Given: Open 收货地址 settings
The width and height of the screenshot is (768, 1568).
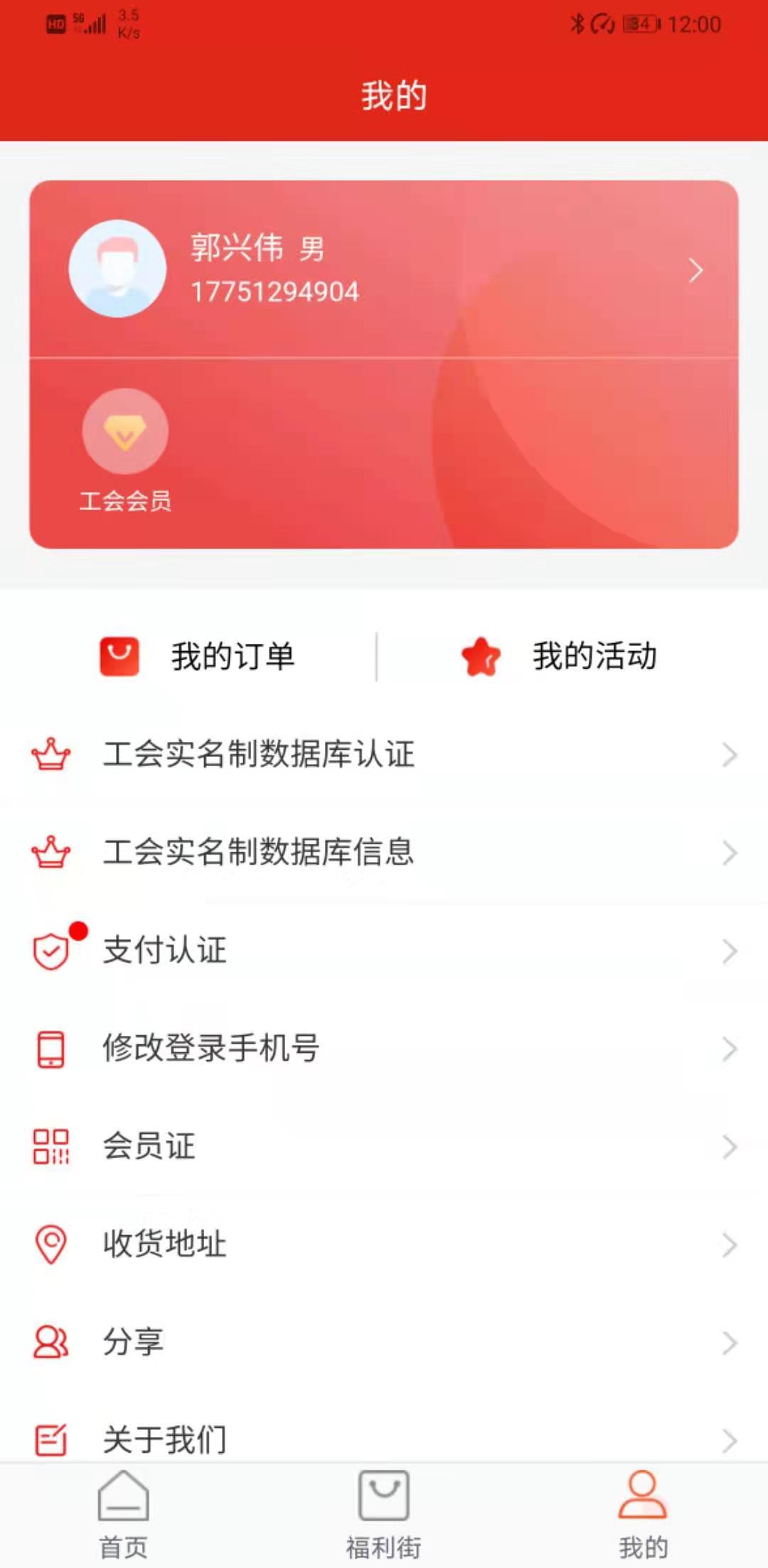Looking at the screenshot, I should pyautogui.click(x=384, y=1245).
